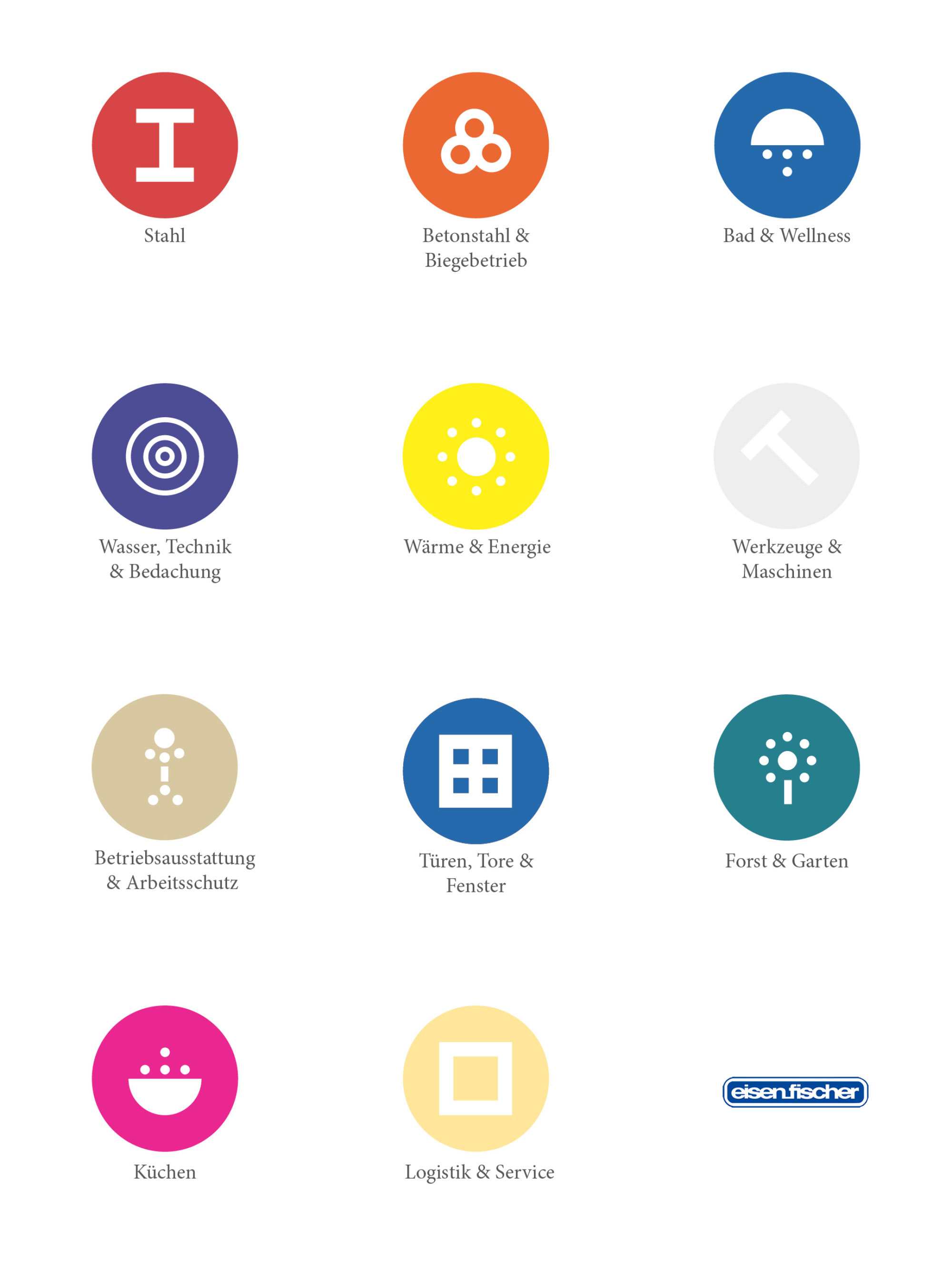Choose the Wärme & Energie category
Screen dimensions: 952x1262
[476, 456]
